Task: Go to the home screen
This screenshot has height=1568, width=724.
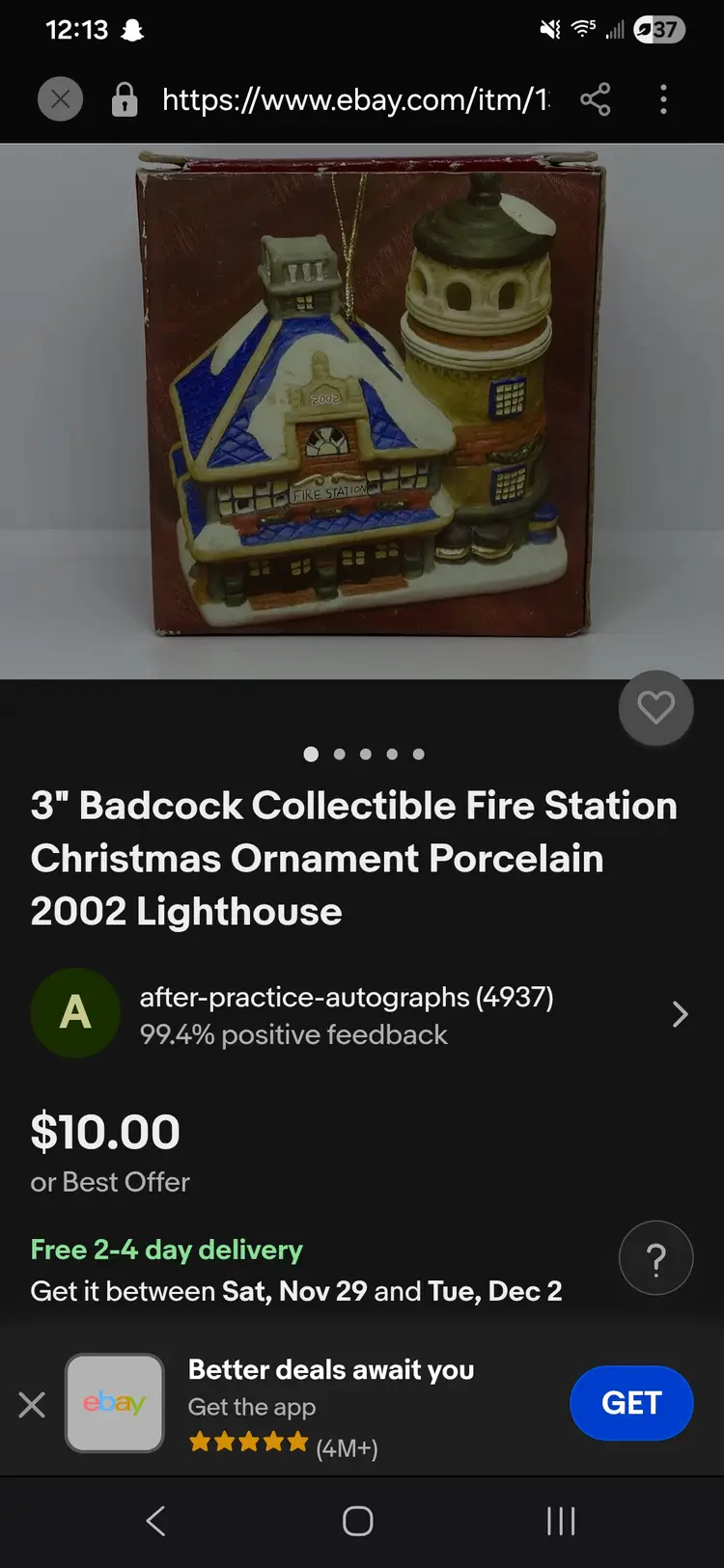Action: point(358,1522)
